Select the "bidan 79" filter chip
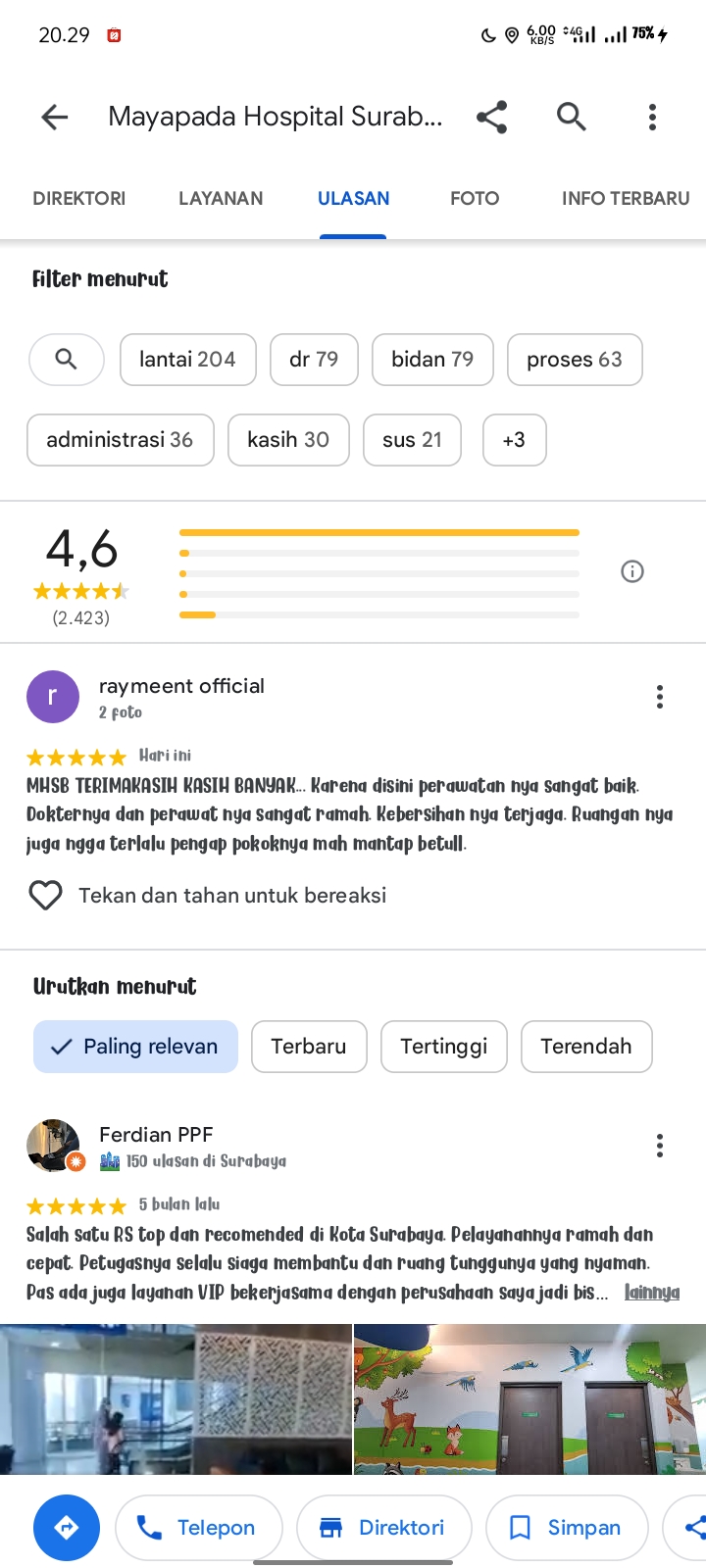706x1568 pixels. click(432, 360)
